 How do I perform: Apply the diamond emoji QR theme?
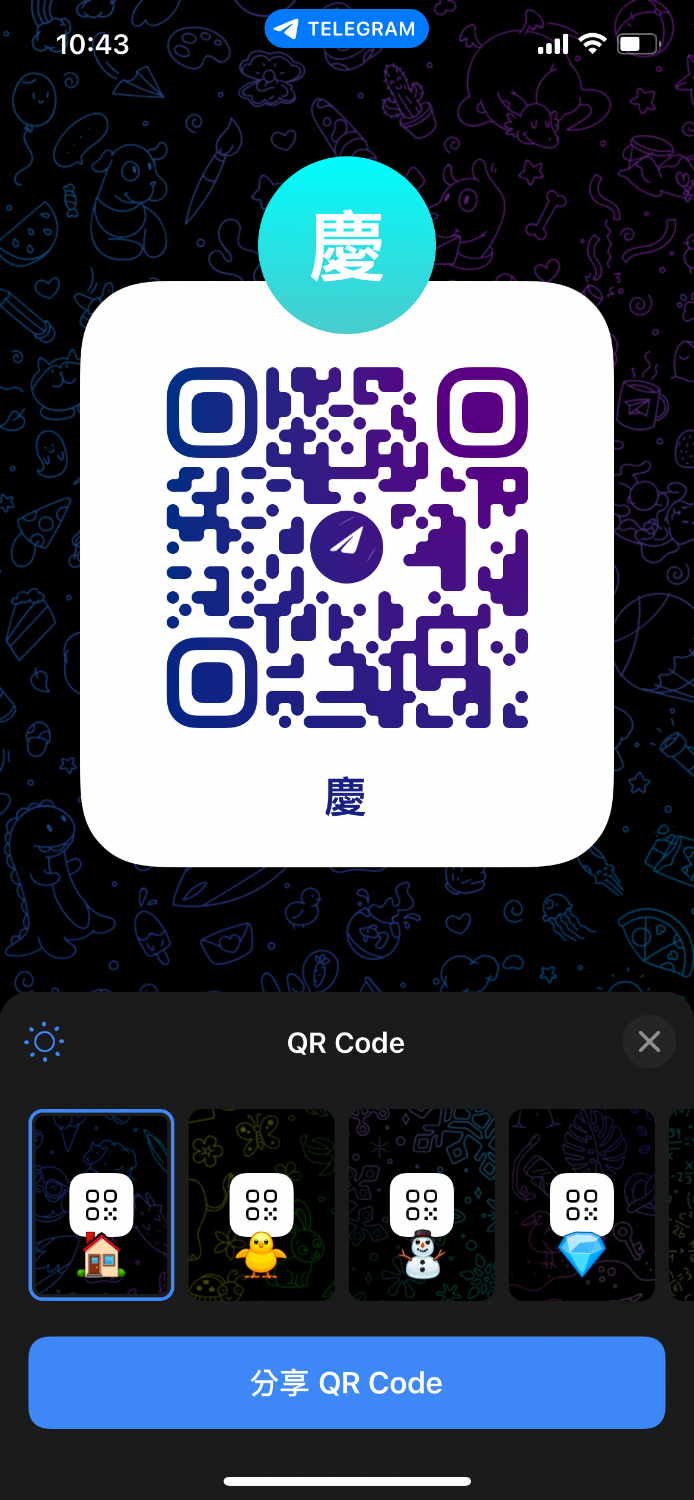[581, 1205]
